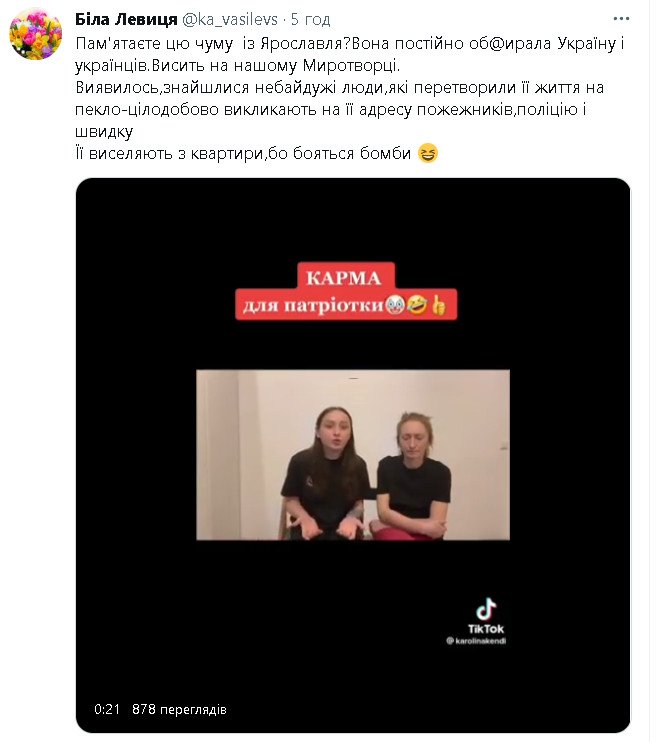Image resolution: width=659 pixels, height=742 pixels.
Task: Open the @ka_vasilevs profile link
Action: [x=232, y=19]
